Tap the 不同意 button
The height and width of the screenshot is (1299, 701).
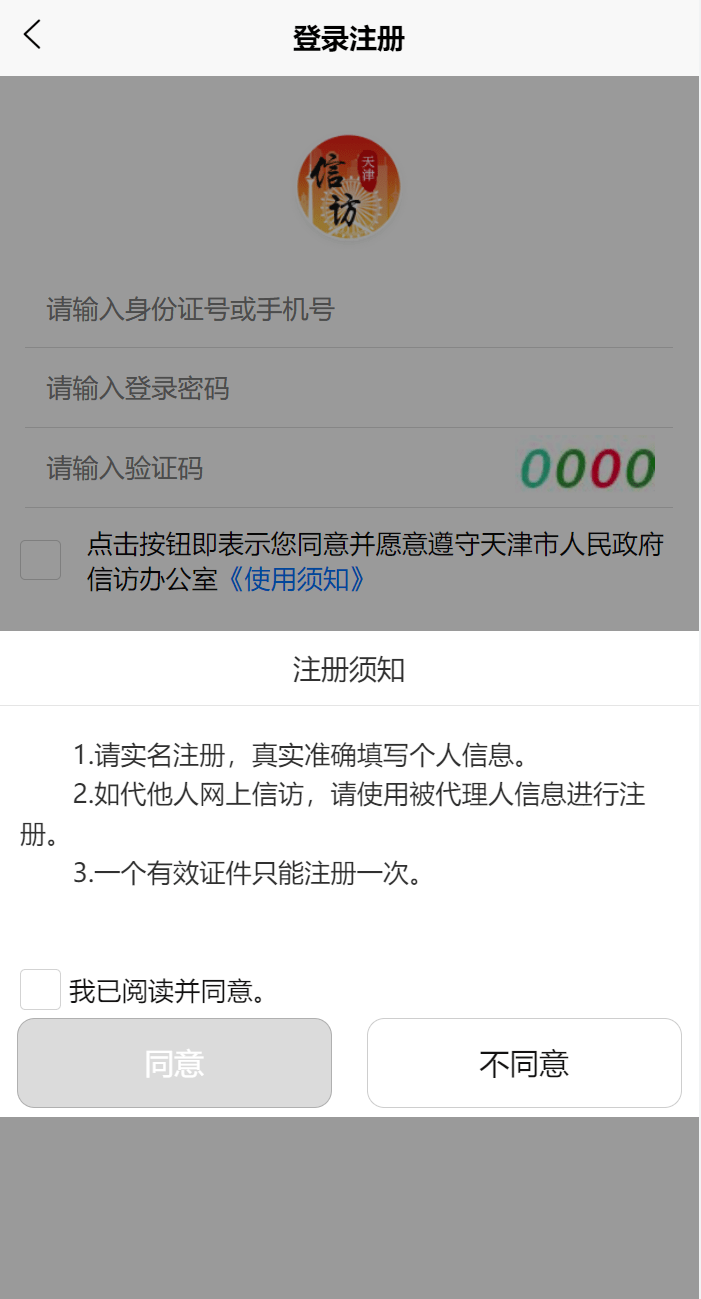click(524, 1063)
